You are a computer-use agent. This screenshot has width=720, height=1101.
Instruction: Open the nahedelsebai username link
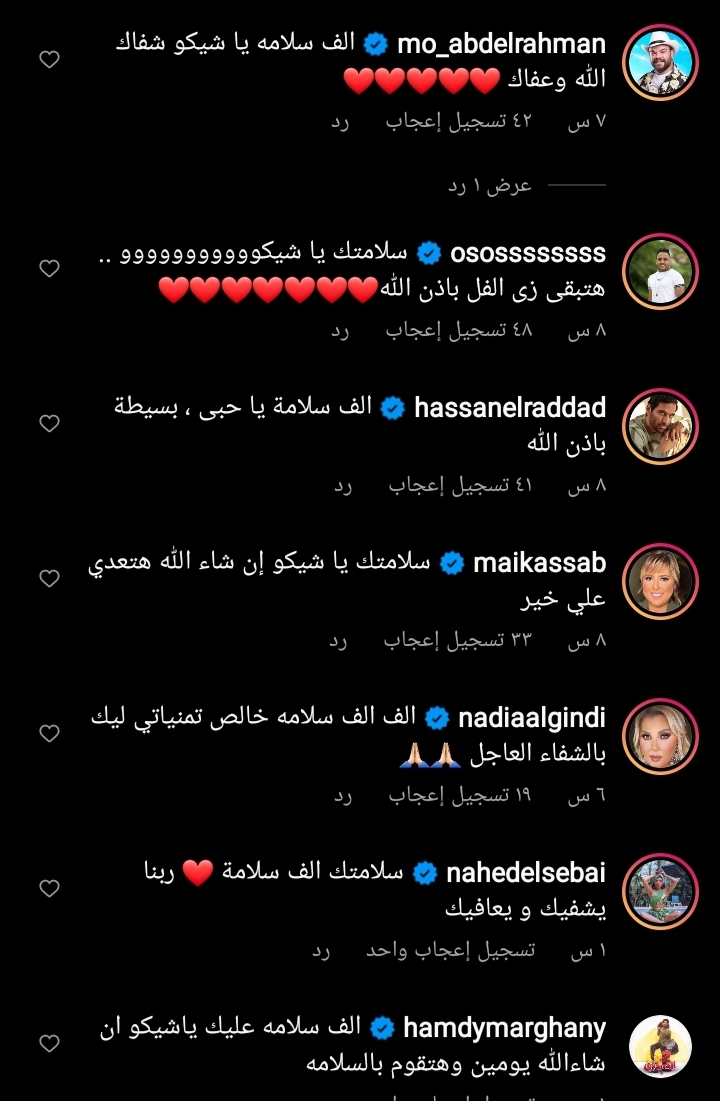526,873
